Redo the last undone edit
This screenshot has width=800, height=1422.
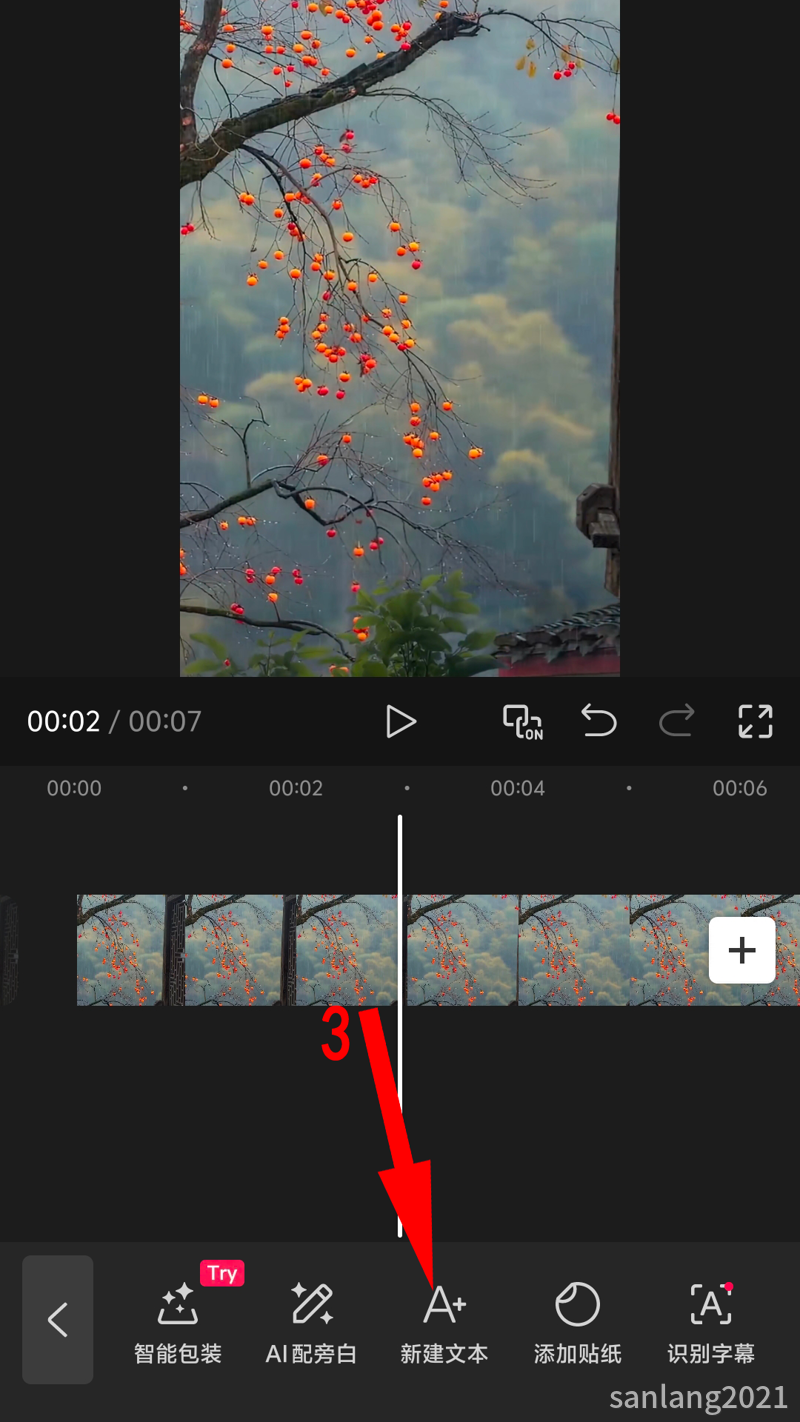pos(677,720)
